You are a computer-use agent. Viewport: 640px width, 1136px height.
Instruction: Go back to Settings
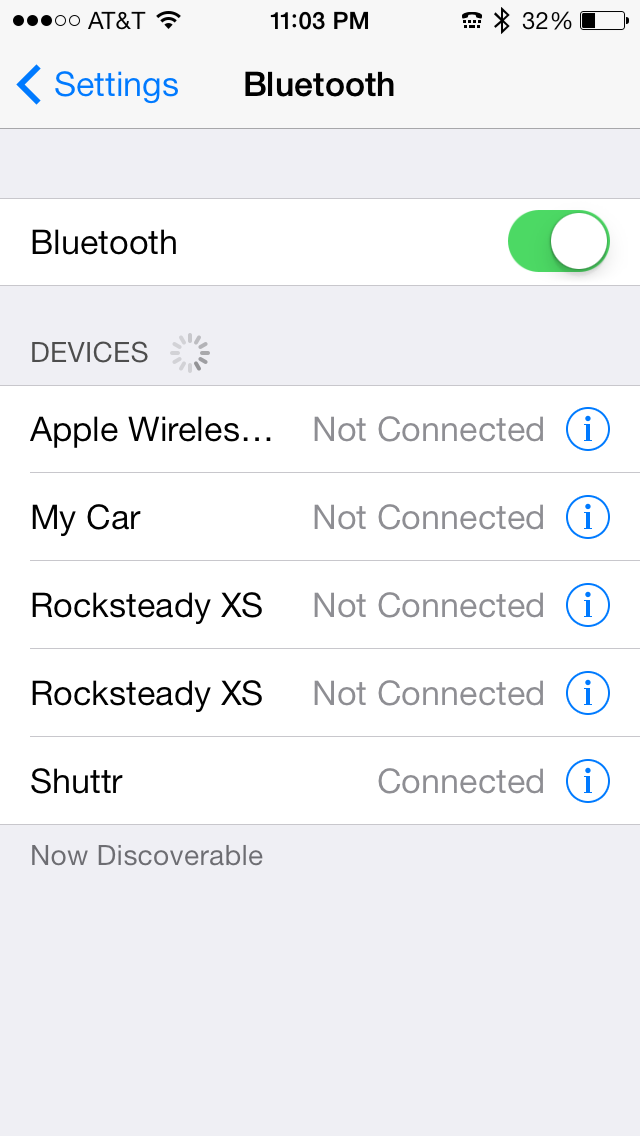(98, 85)
